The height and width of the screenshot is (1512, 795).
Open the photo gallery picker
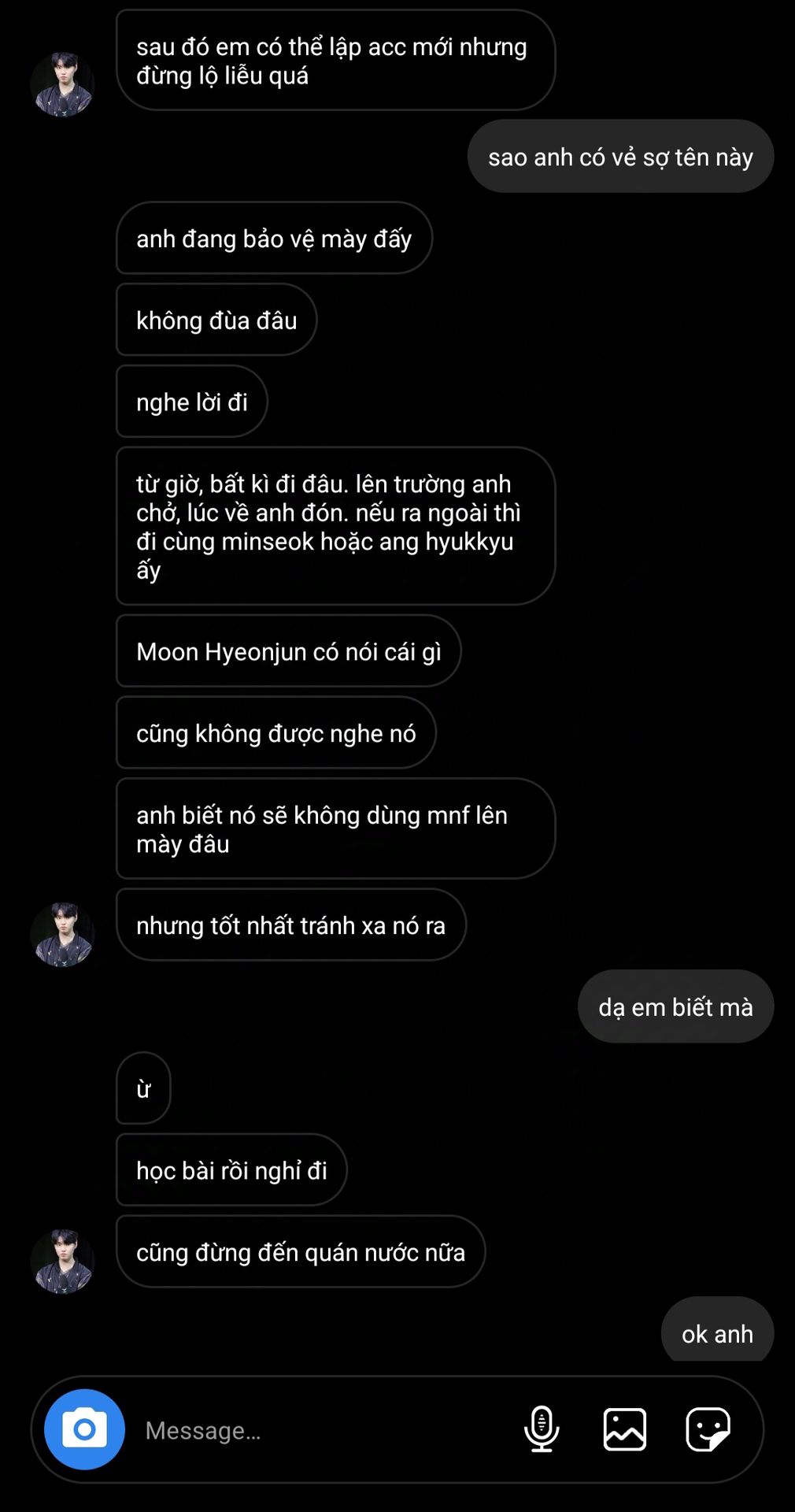625,1429
